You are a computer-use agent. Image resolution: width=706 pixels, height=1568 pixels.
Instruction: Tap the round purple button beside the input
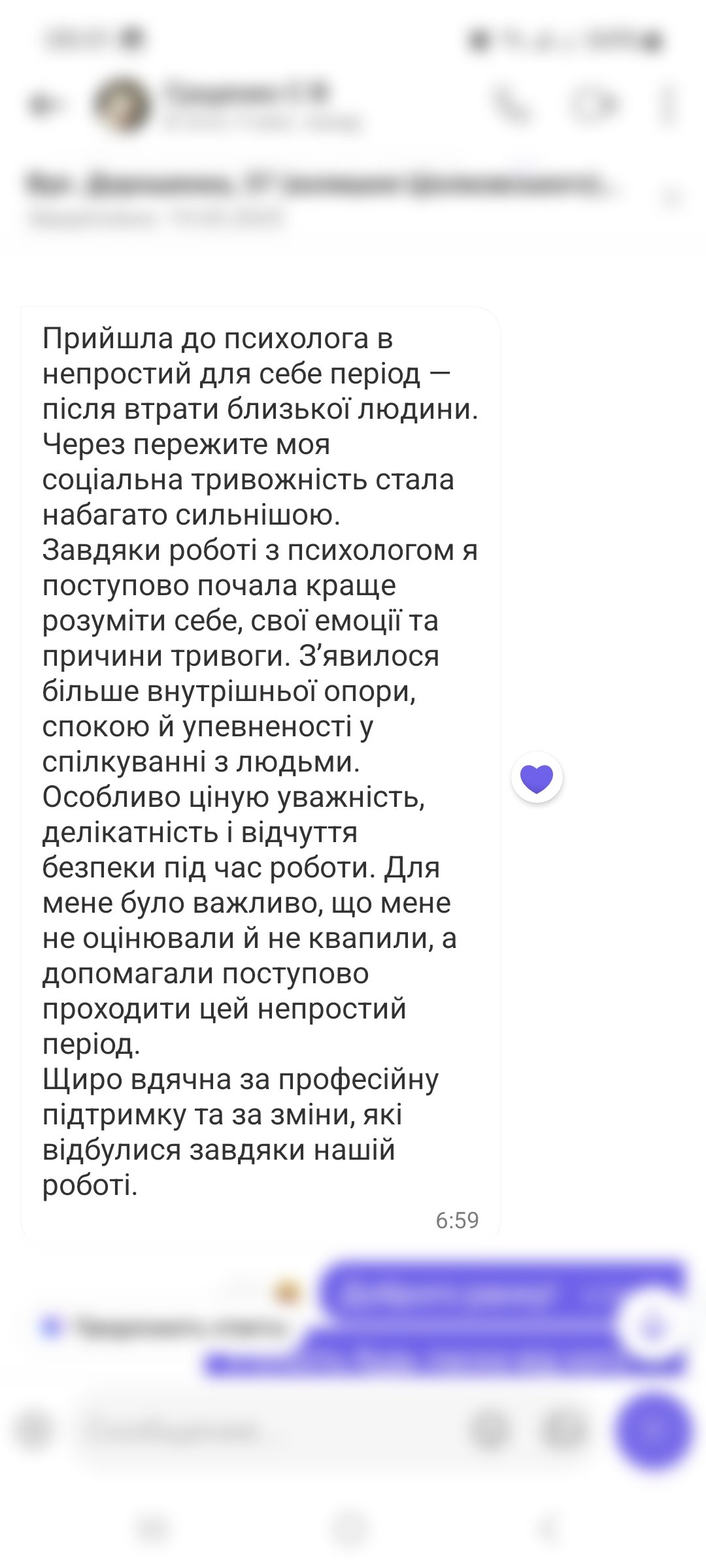click(x=654, y=1430)
